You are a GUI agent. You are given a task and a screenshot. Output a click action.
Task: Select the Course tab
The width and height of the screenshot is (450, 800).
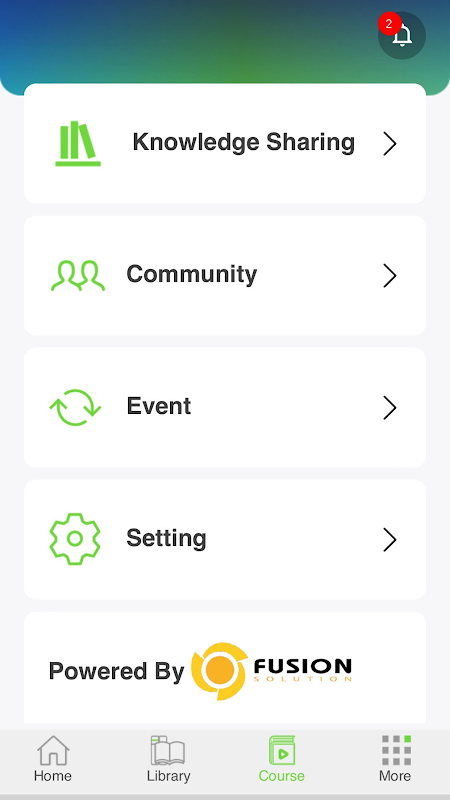click(x=282, y=759)
